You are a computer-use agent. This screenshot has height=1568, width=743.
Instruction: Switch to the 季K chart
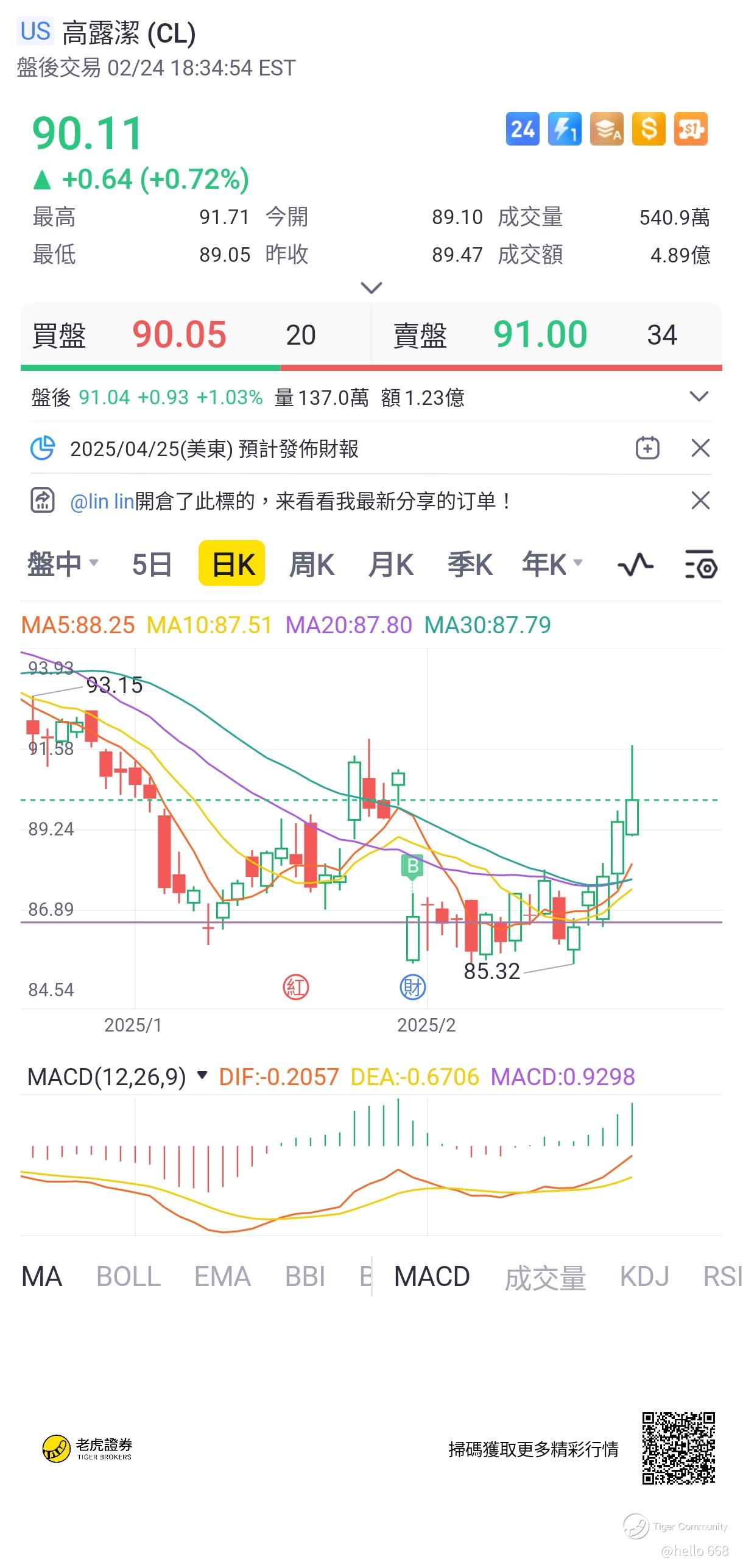[470, 564]
